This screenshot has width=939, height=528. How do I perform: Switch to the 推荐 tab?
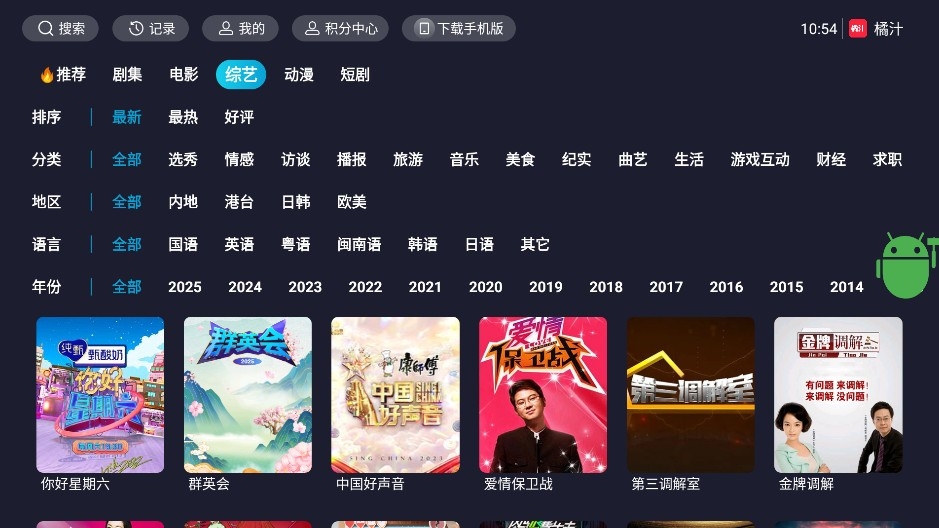tap(62, 74)
